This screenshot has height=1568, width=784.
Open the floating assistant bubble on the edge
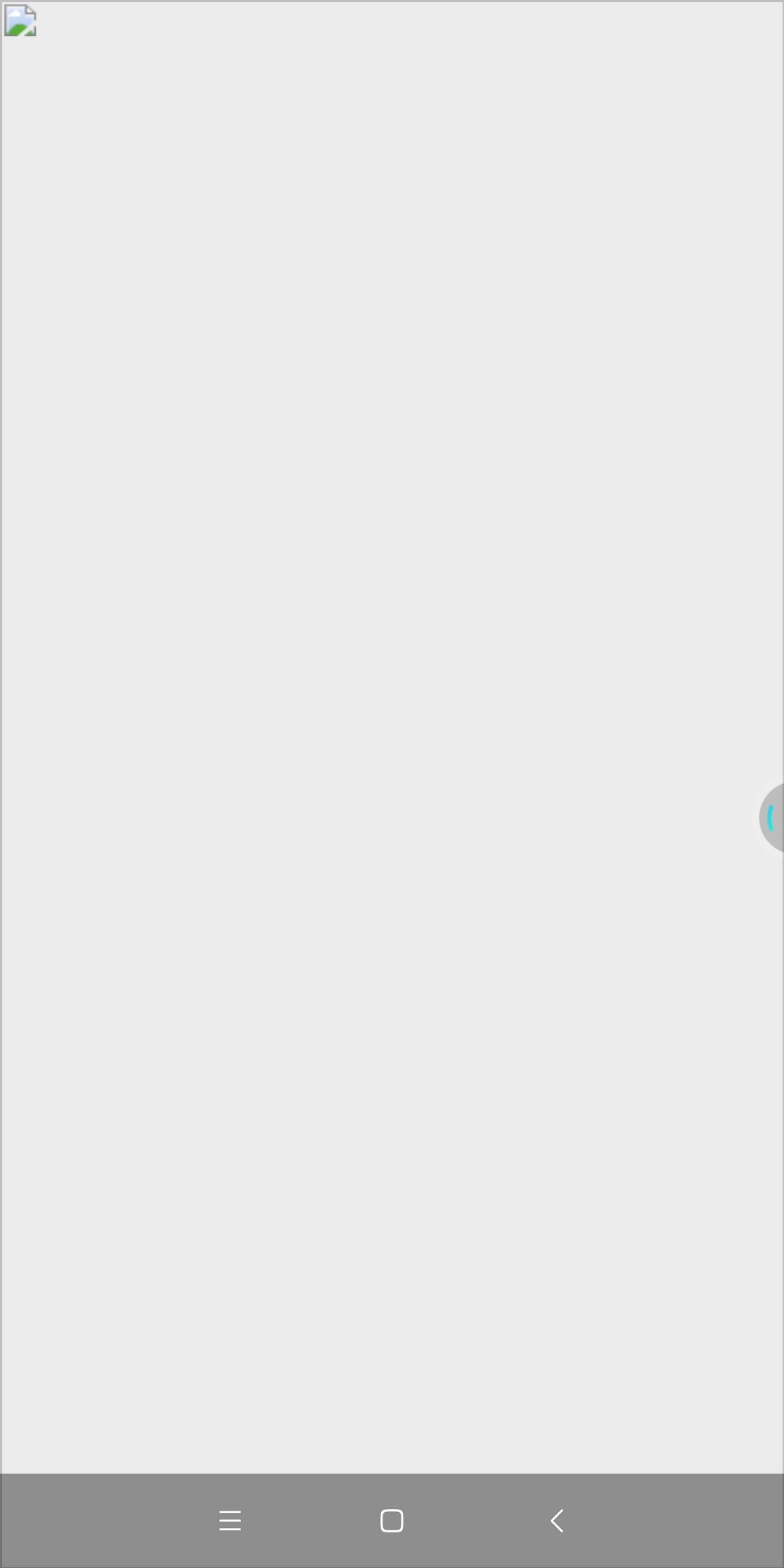[772, 817]
